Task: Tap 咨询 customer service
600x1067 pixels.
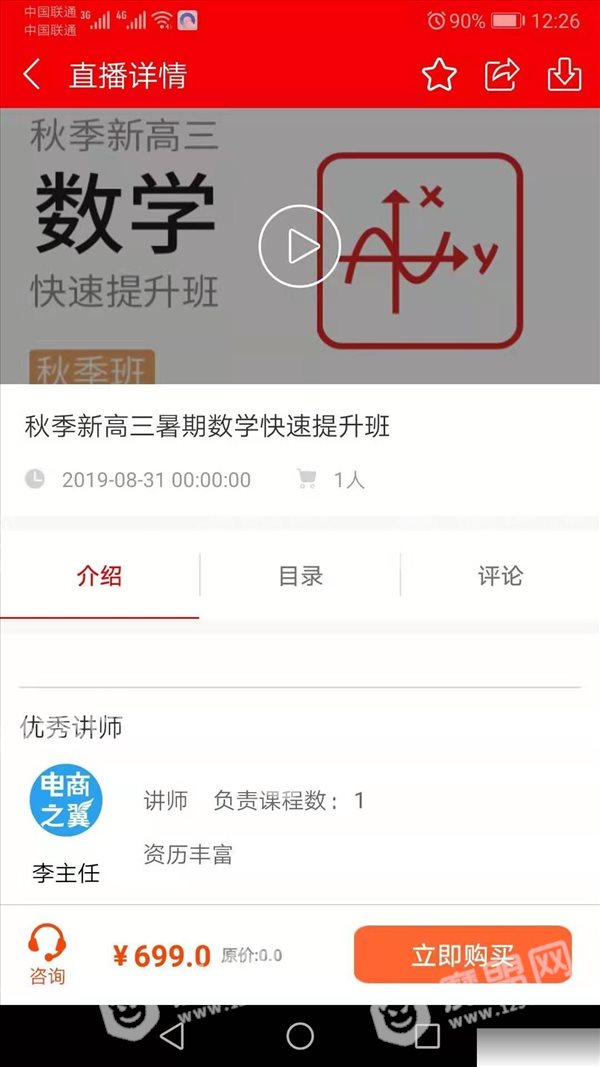Action: tap(47, 955)
